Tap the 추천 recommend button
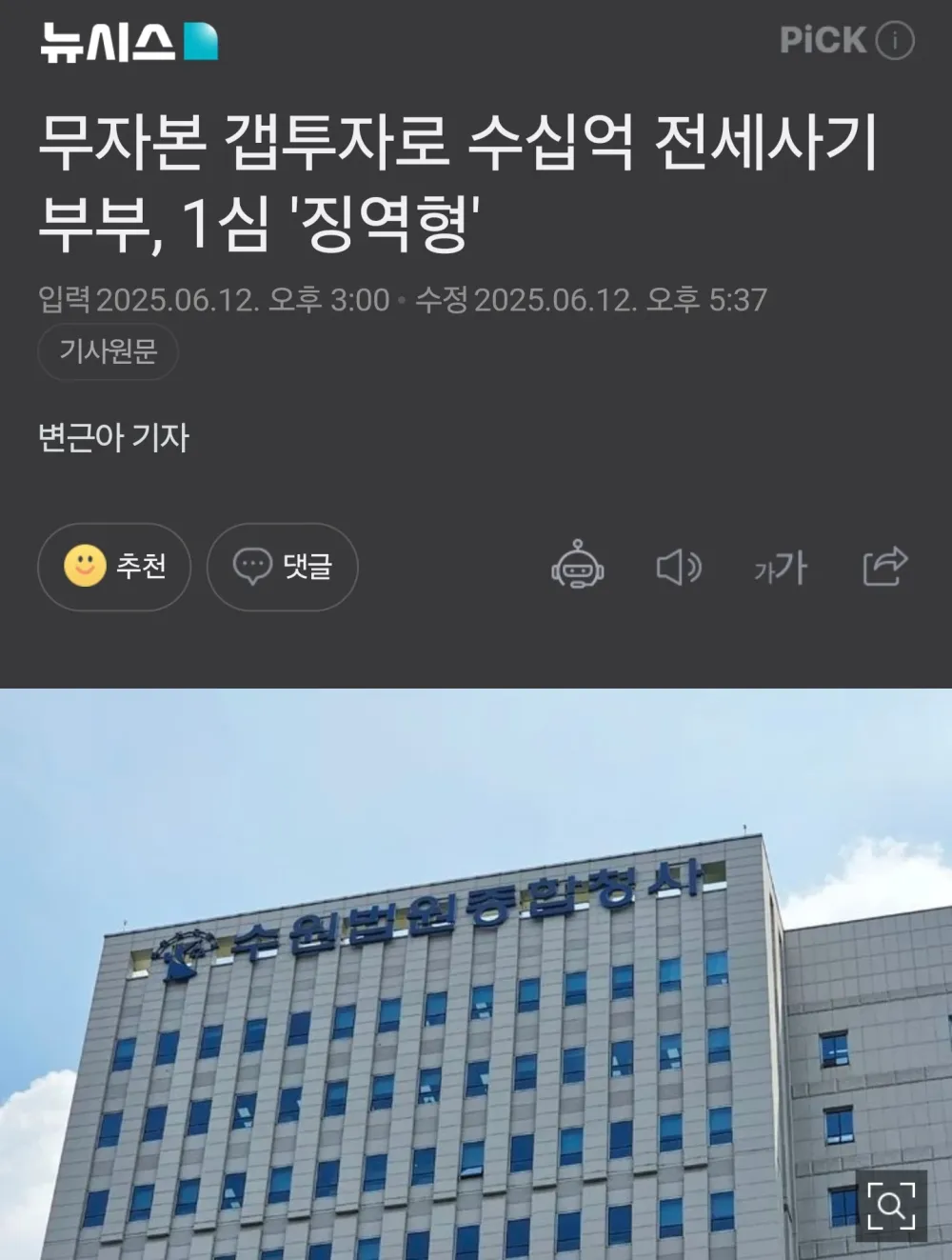Screen dimensions: 952x1260 114,567
